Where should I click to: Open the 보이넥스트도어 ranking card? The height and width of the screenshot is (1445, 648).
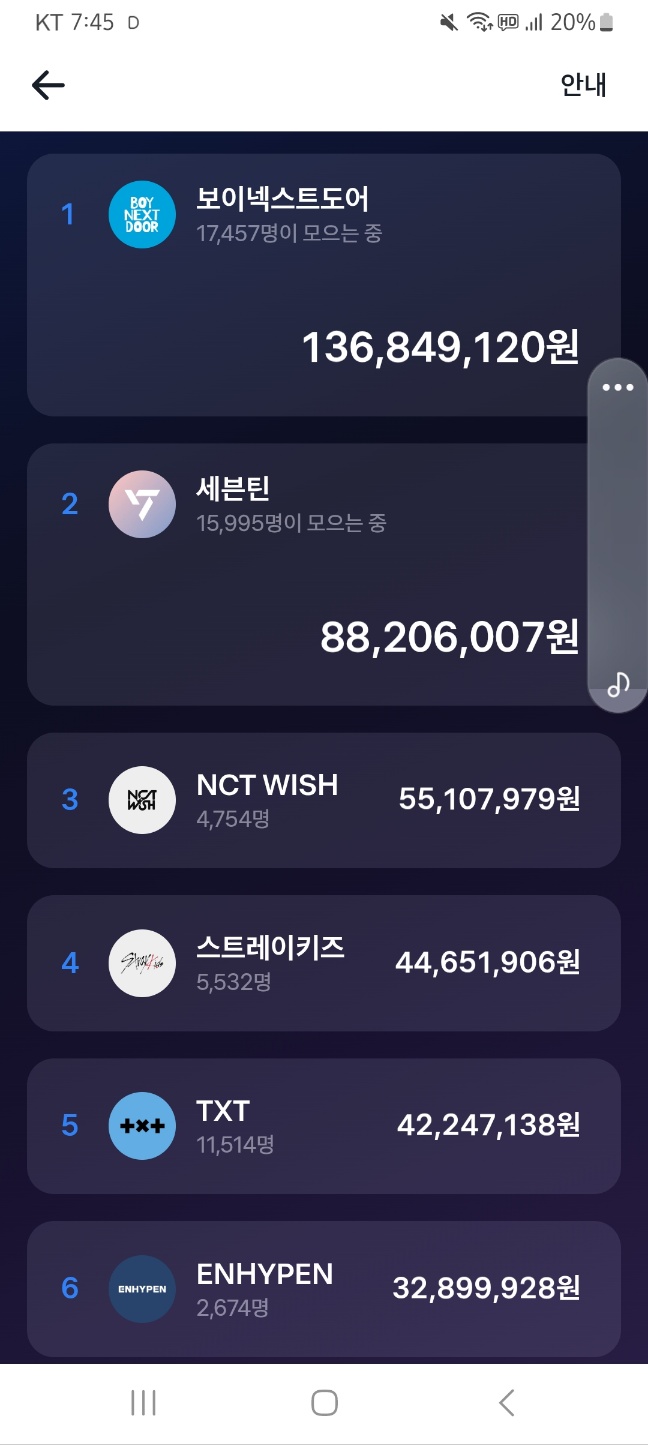tap(324, 285)
